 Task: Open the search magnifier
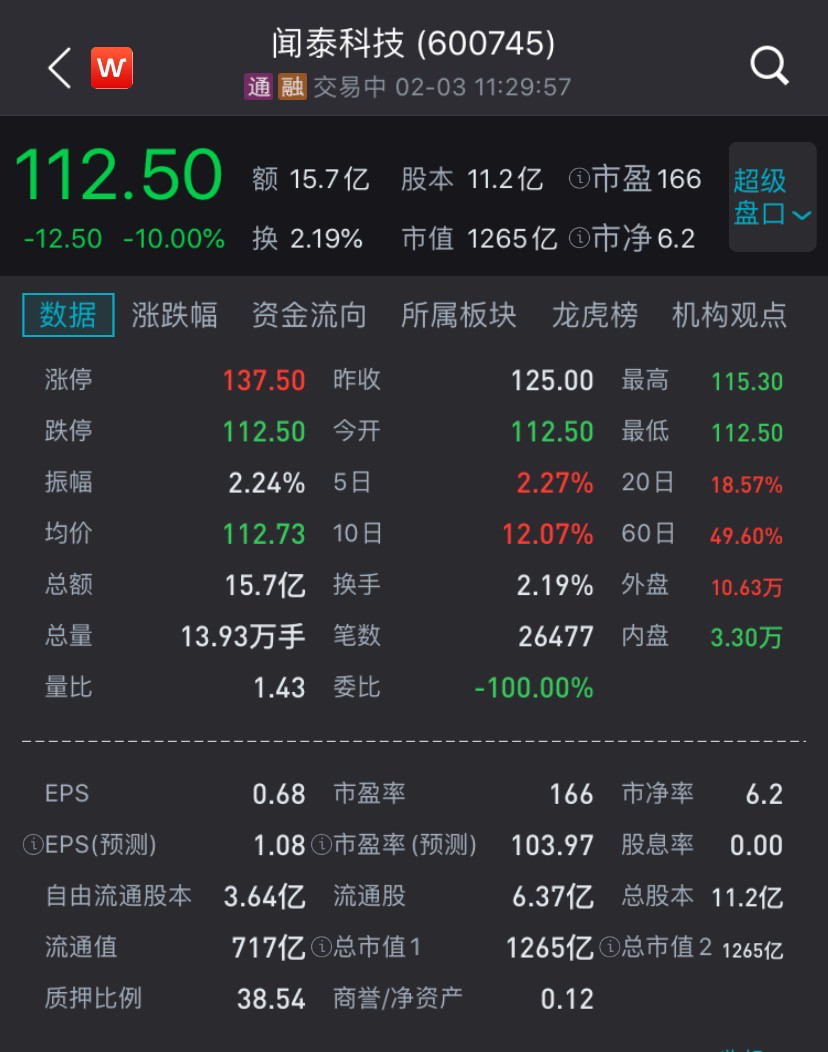click(769, 67)
